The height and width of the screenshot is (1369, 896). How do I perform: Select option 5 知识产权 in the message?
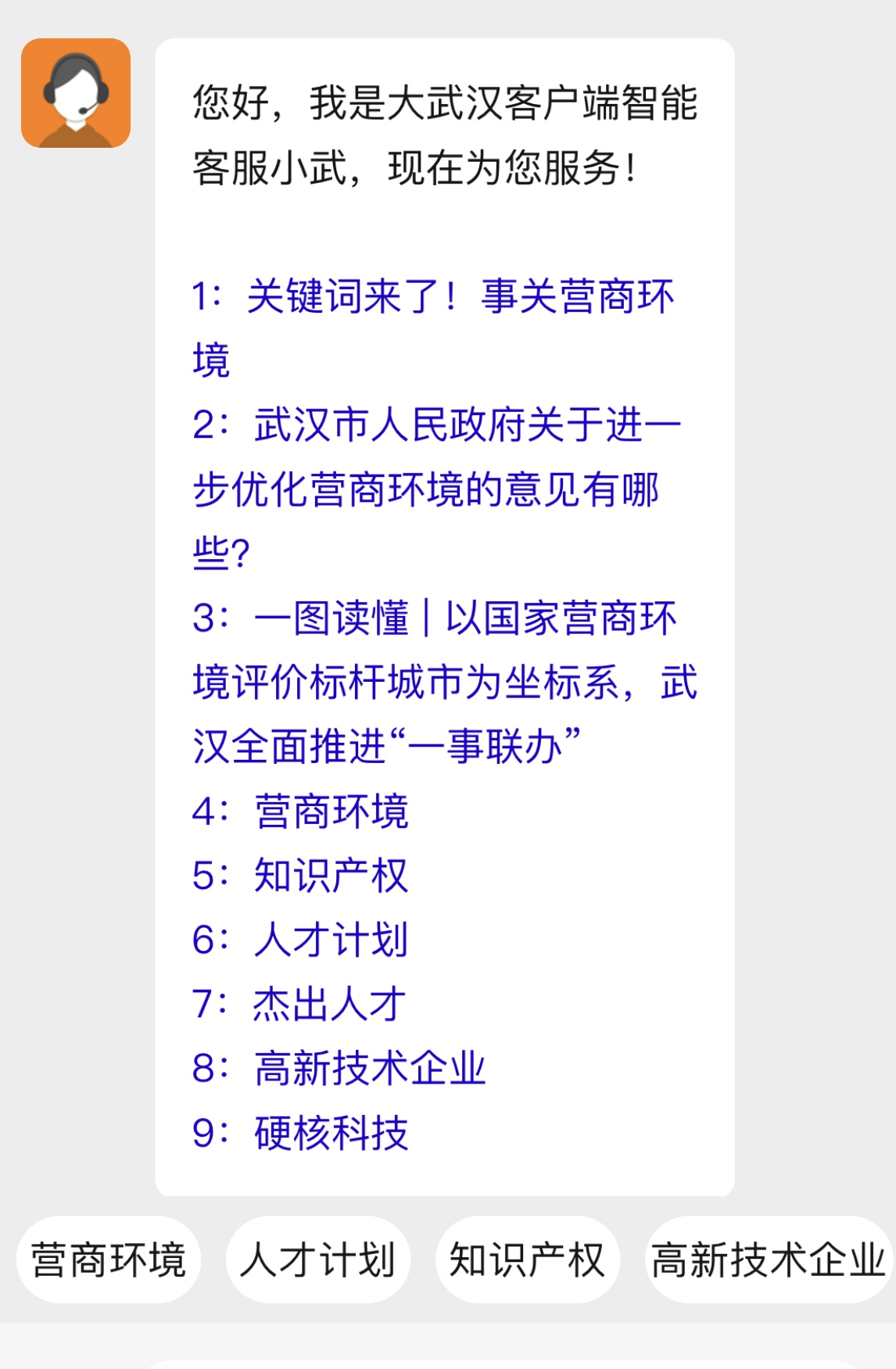point(300,875)
